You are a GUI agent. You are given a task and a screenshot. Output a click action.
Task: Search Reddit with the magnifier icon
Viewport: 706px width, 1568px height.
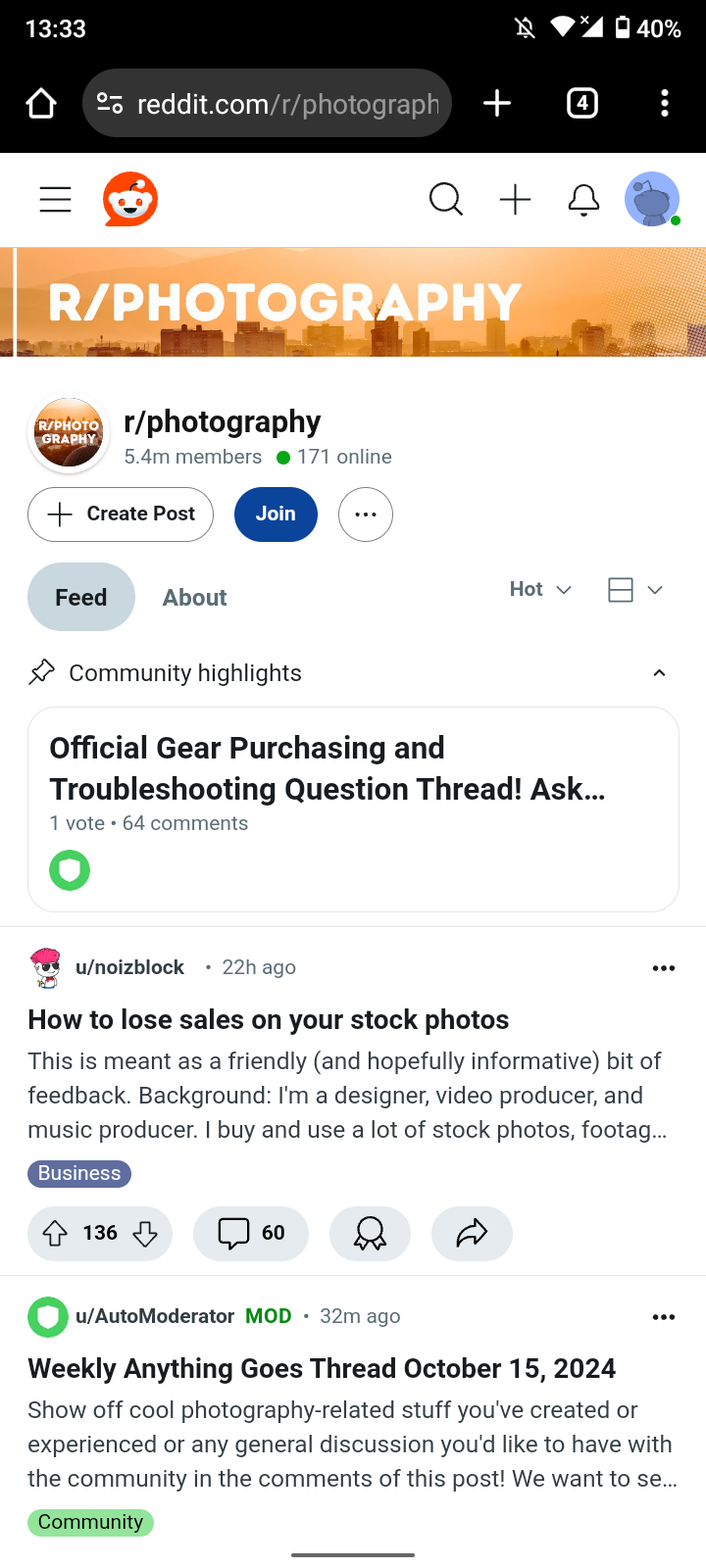click(446, 200)
